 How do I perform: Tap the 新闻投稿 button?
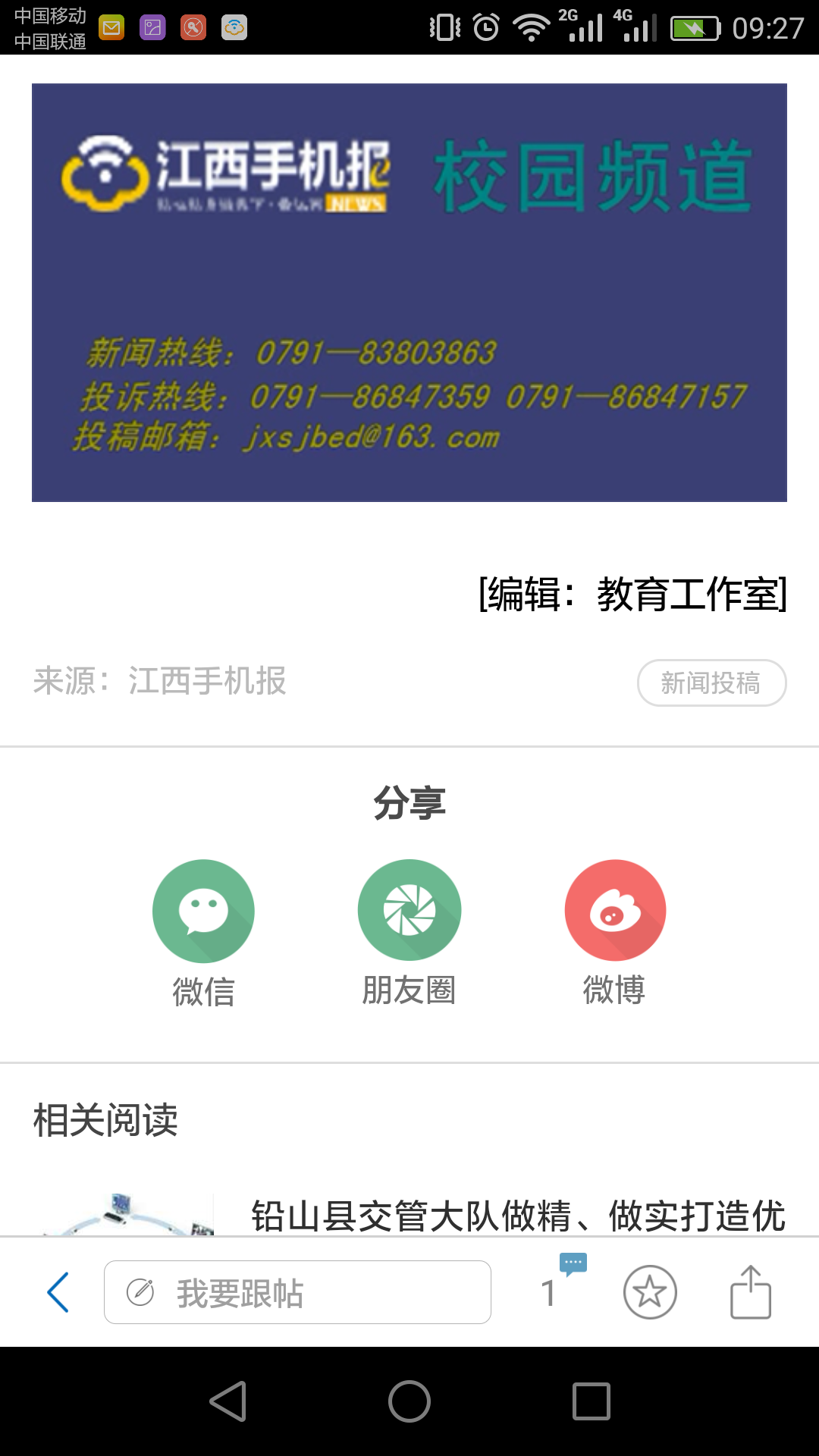pos(711,682)
